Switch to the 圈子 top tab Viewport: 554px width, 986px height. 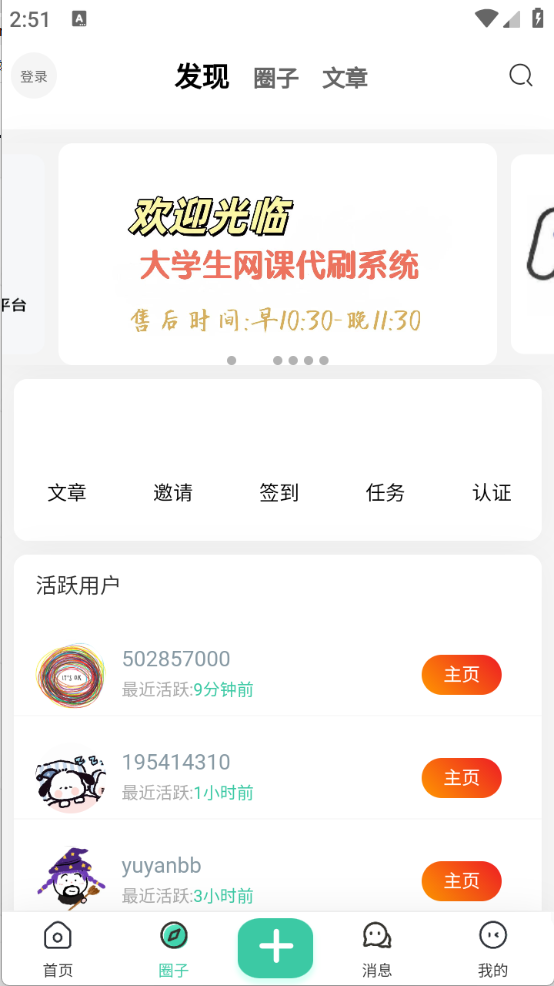pos(276,79)
